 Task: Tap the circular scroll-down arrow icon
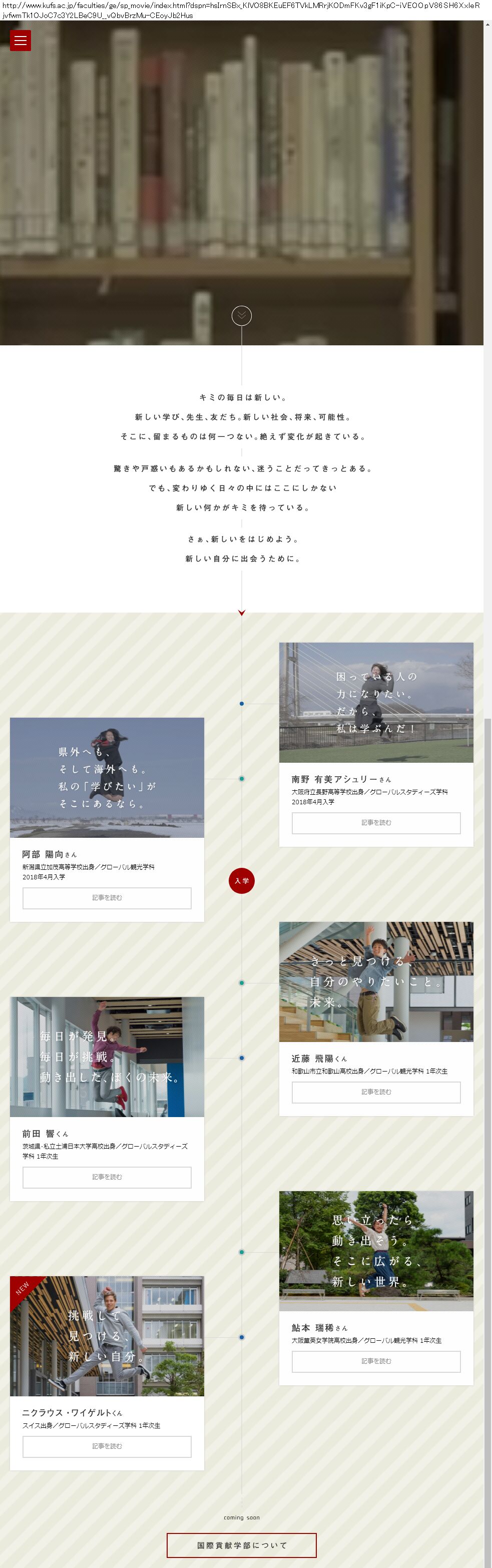(242, 315)
